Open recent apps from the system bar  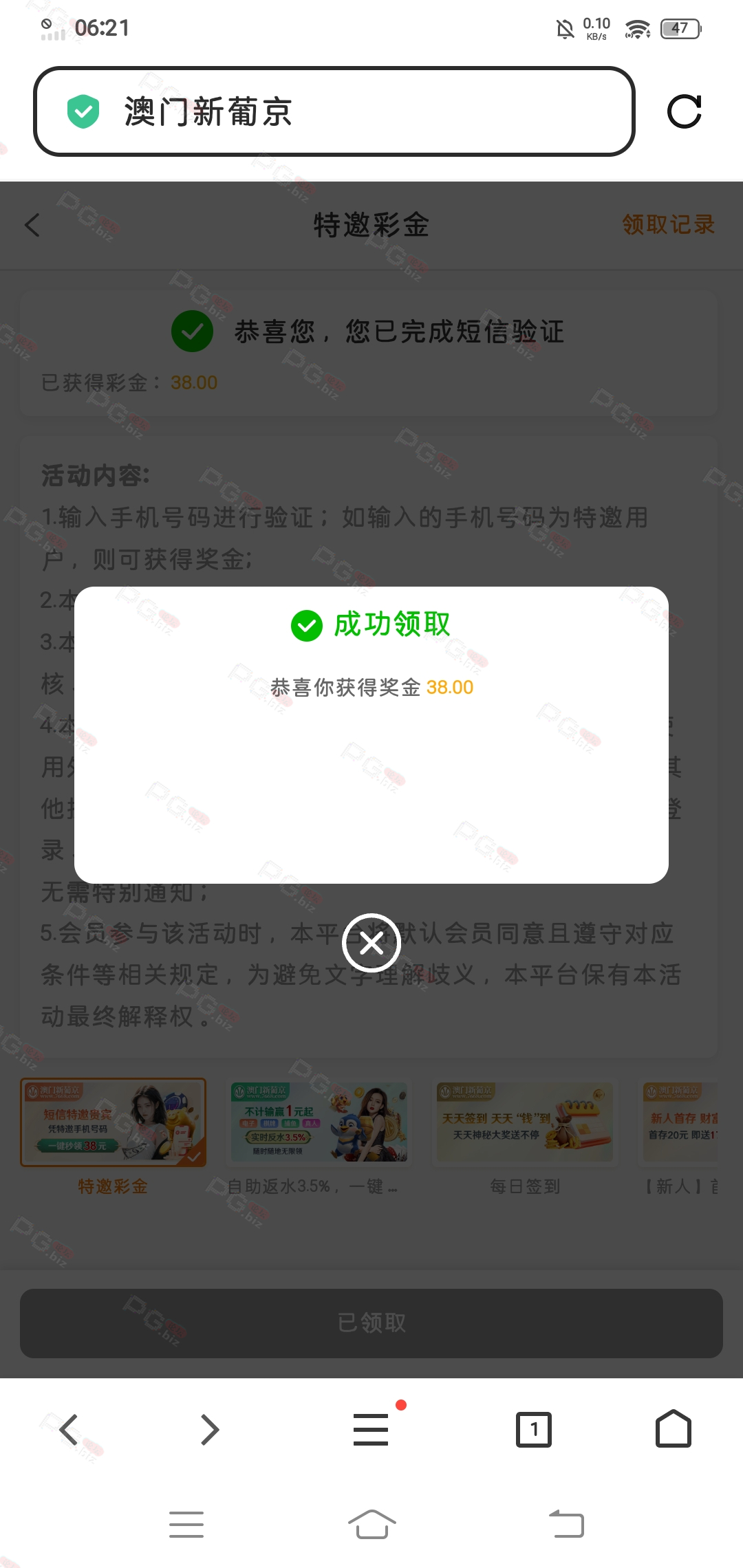186,1524
